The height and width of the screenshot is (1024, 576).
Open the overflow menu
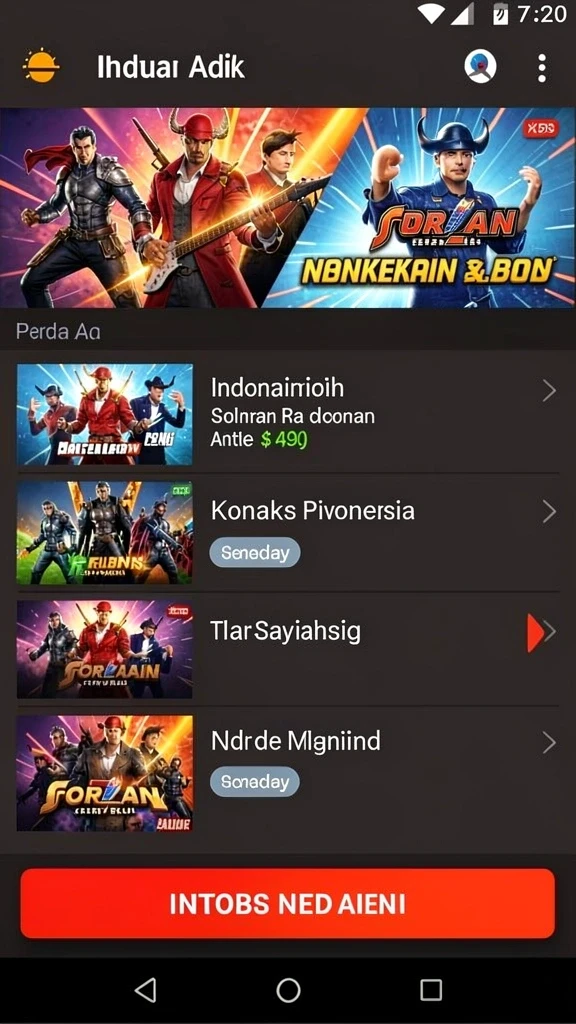(541, 68)
